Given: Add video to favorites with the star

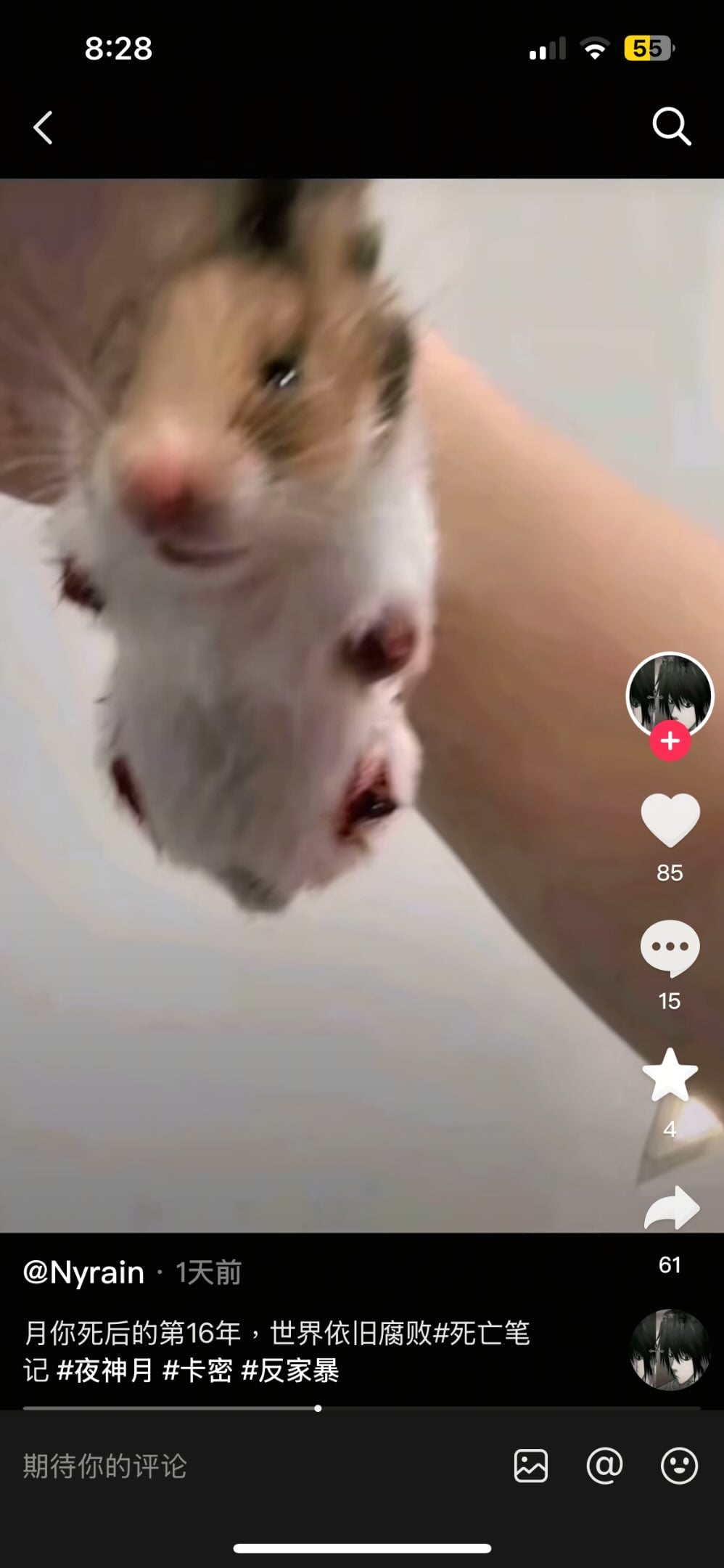Looking at the screenshot, I should click(670, 1076).
